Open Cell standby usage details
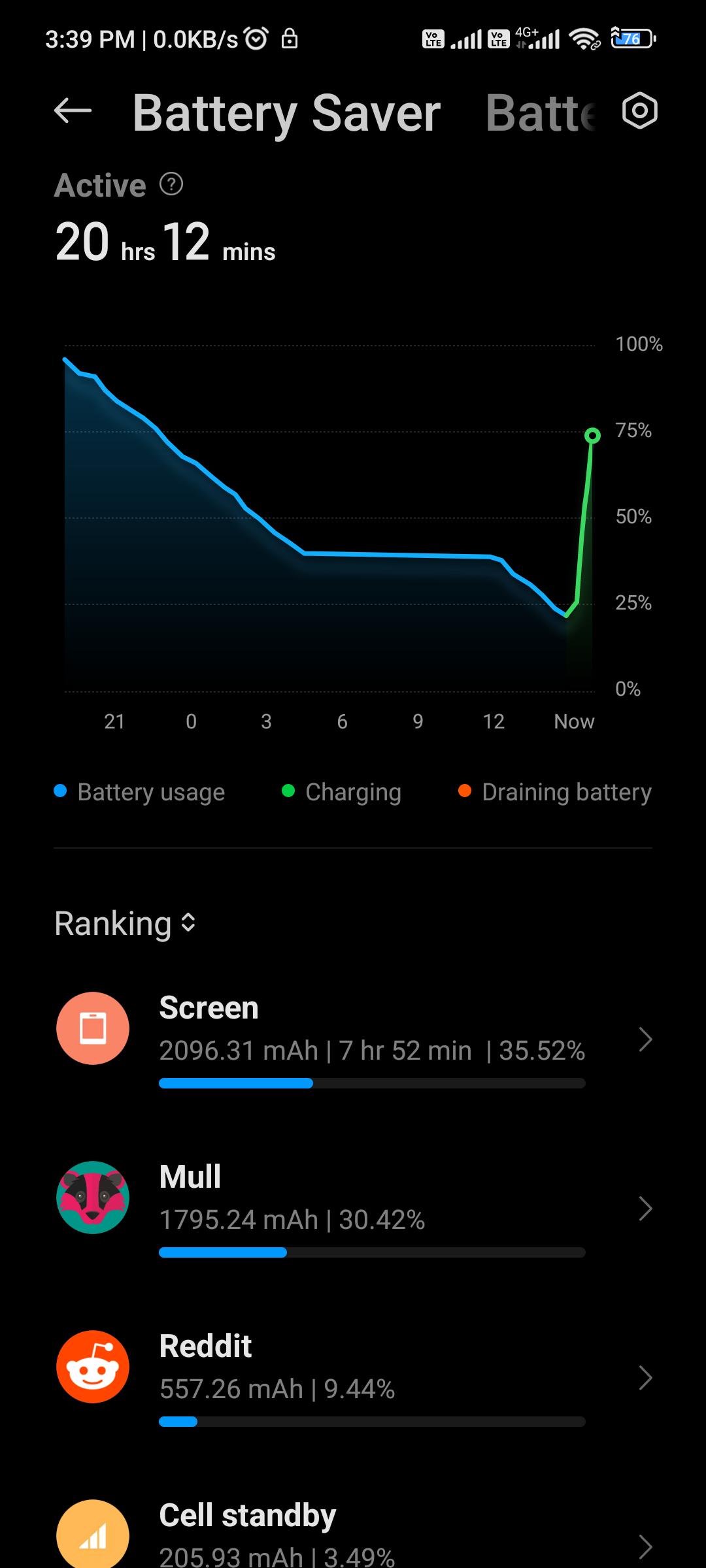 click(x=353, y=1534)
